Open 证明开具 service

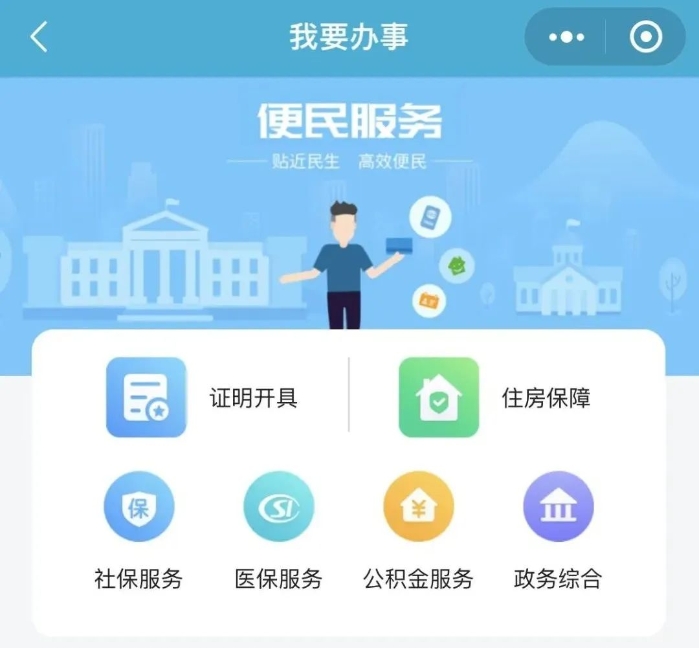[x=146, y=397]
